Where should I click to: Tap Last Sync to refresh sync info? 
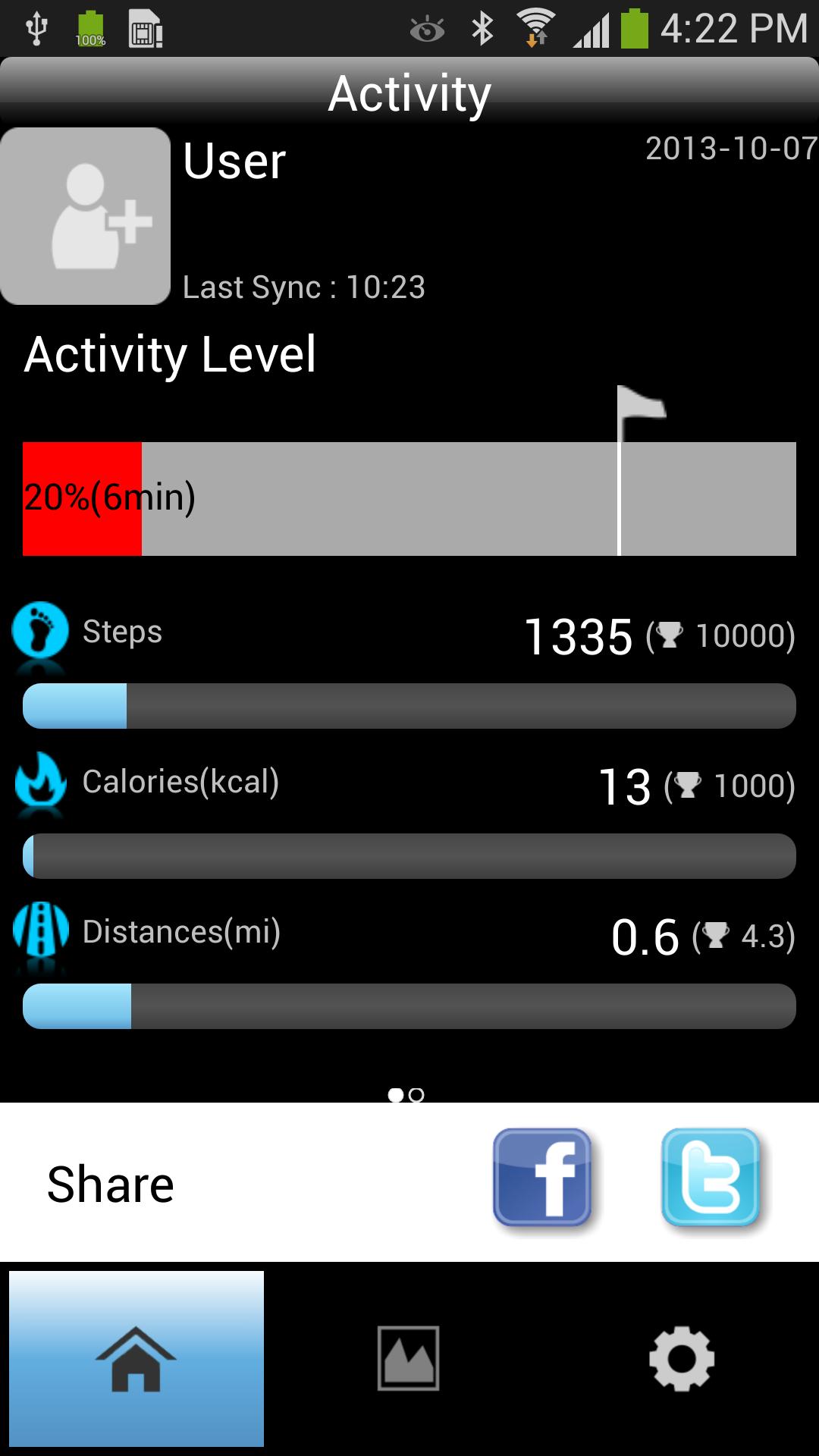(x=302, y=287)
